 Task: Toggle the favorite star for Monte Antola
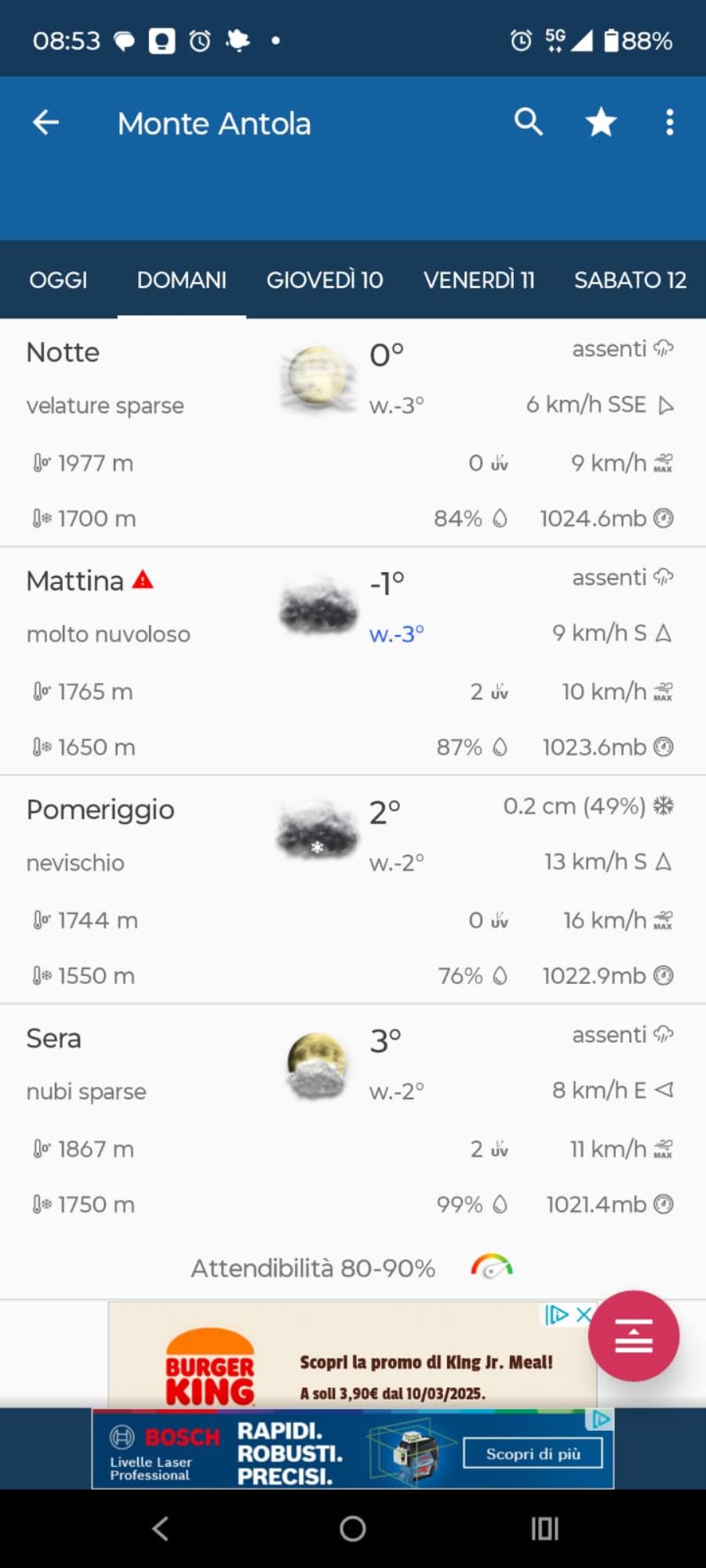click(x=601, y=122)
